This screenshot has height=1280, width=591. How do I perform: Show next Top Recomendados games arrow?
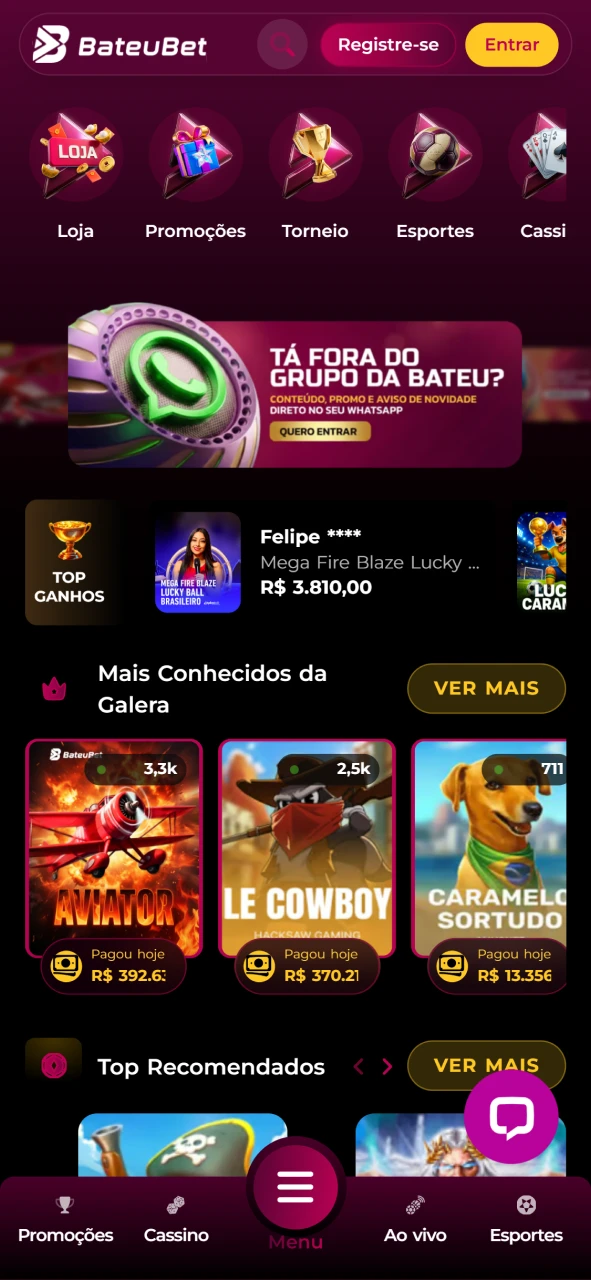click(387, 1067)
